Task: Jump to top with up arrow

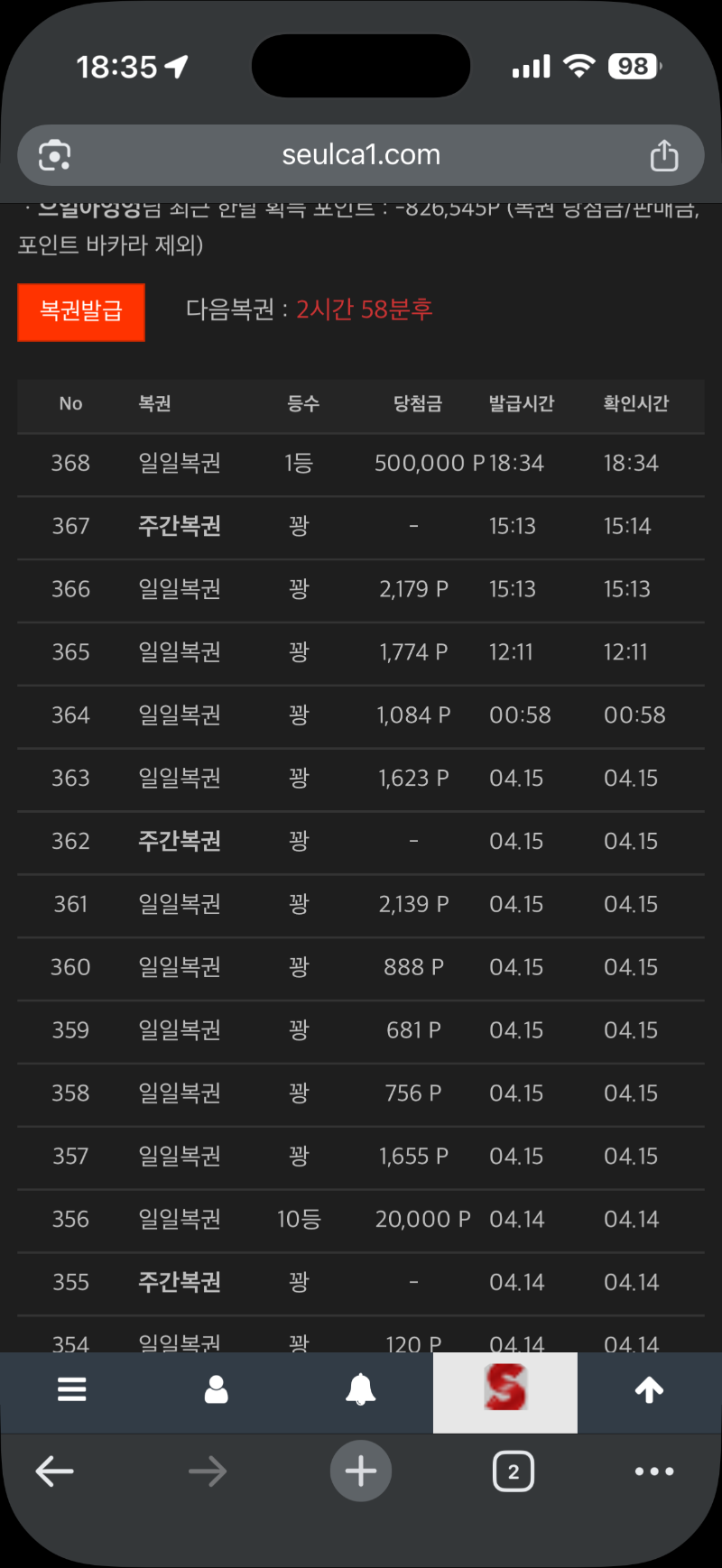Action: click(650, 1389)
